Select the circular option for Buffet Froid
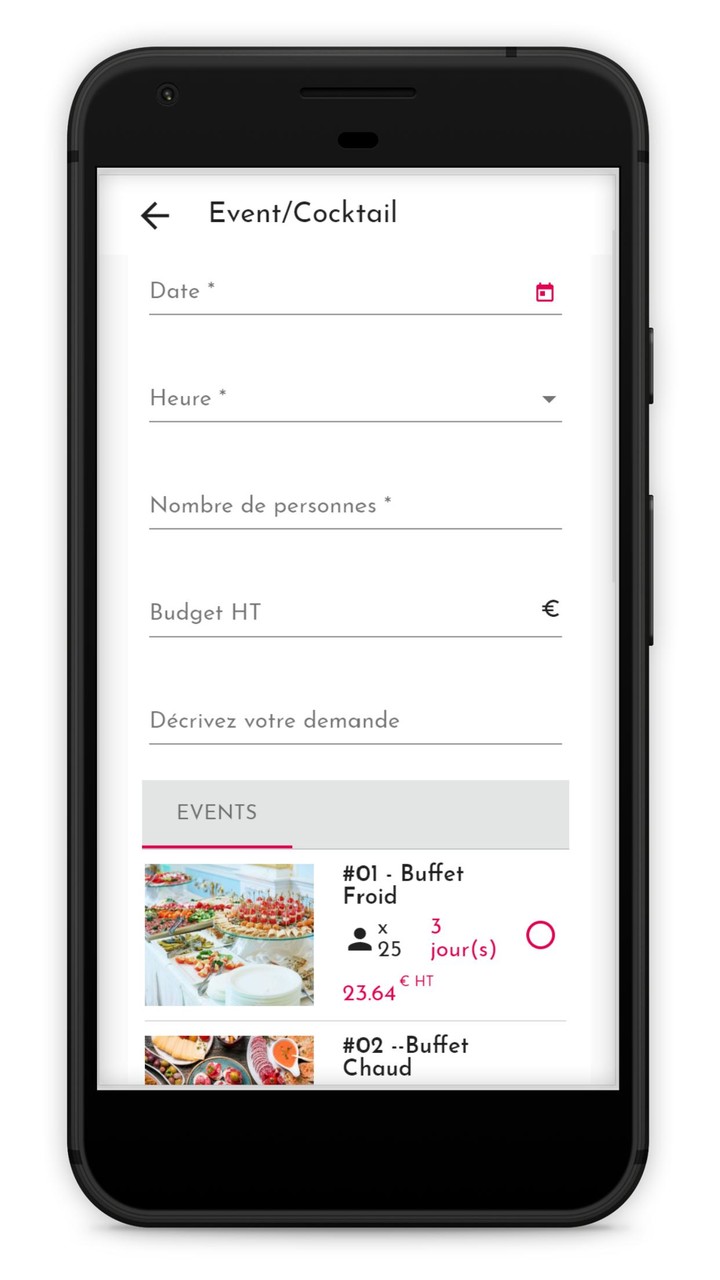The height and width of the screenshot is (1280, 720). pos(540,935)
